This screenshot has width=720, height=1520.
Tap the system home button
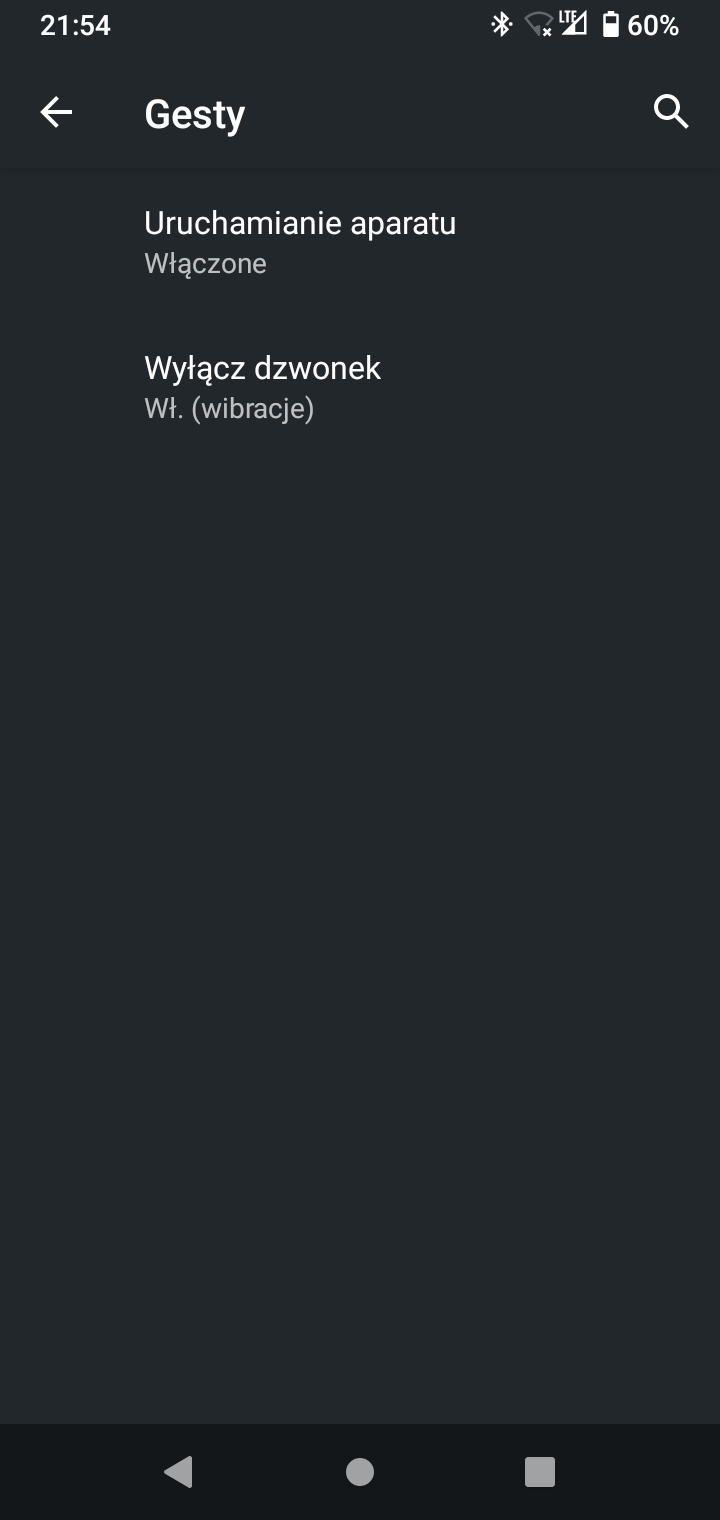tap(359, 1471)
